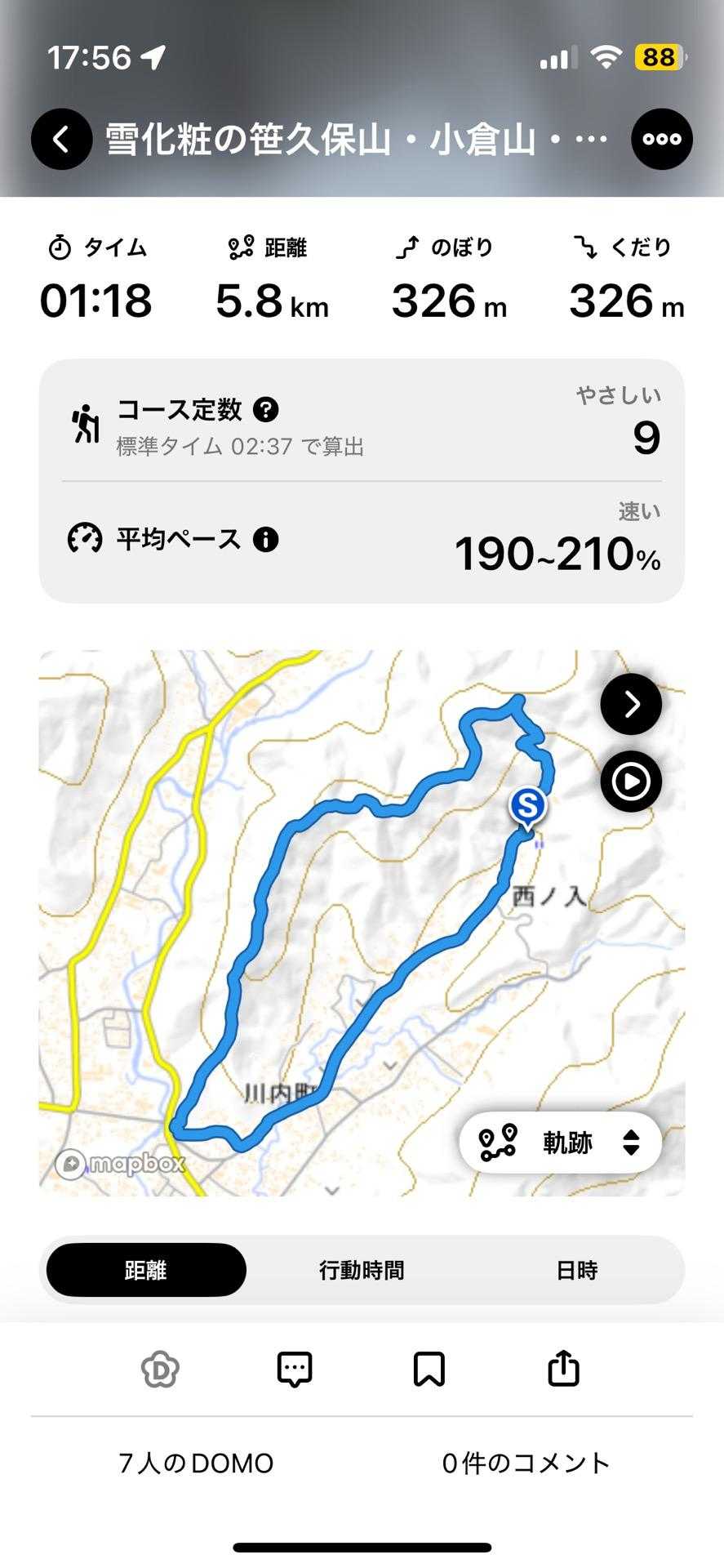724x1568 pixels.
Task: Select the 距離 segment
Action: coord(146,1270)
